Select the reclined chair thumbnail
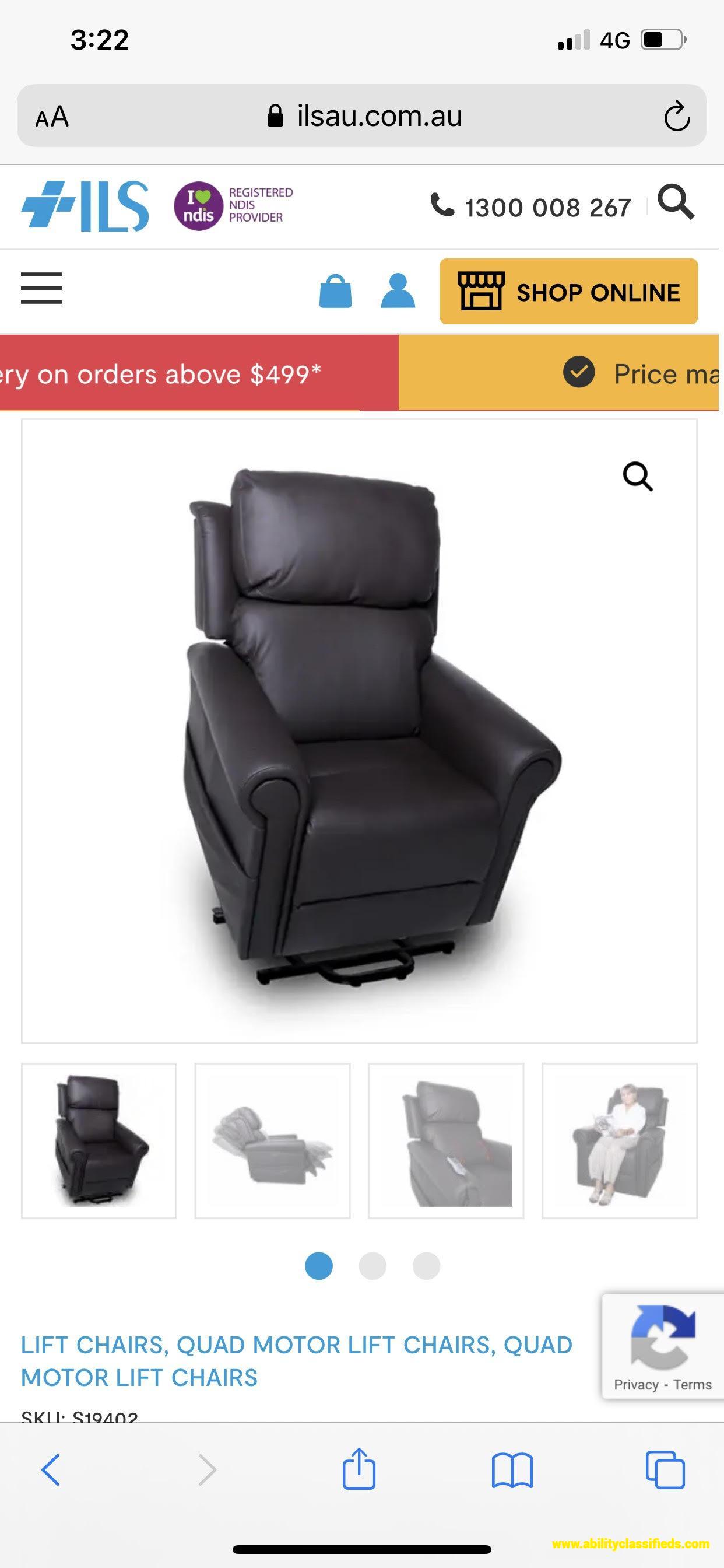Image resolution: width=724 pixels, height=1568 pixels. (x=272, y=1140)
